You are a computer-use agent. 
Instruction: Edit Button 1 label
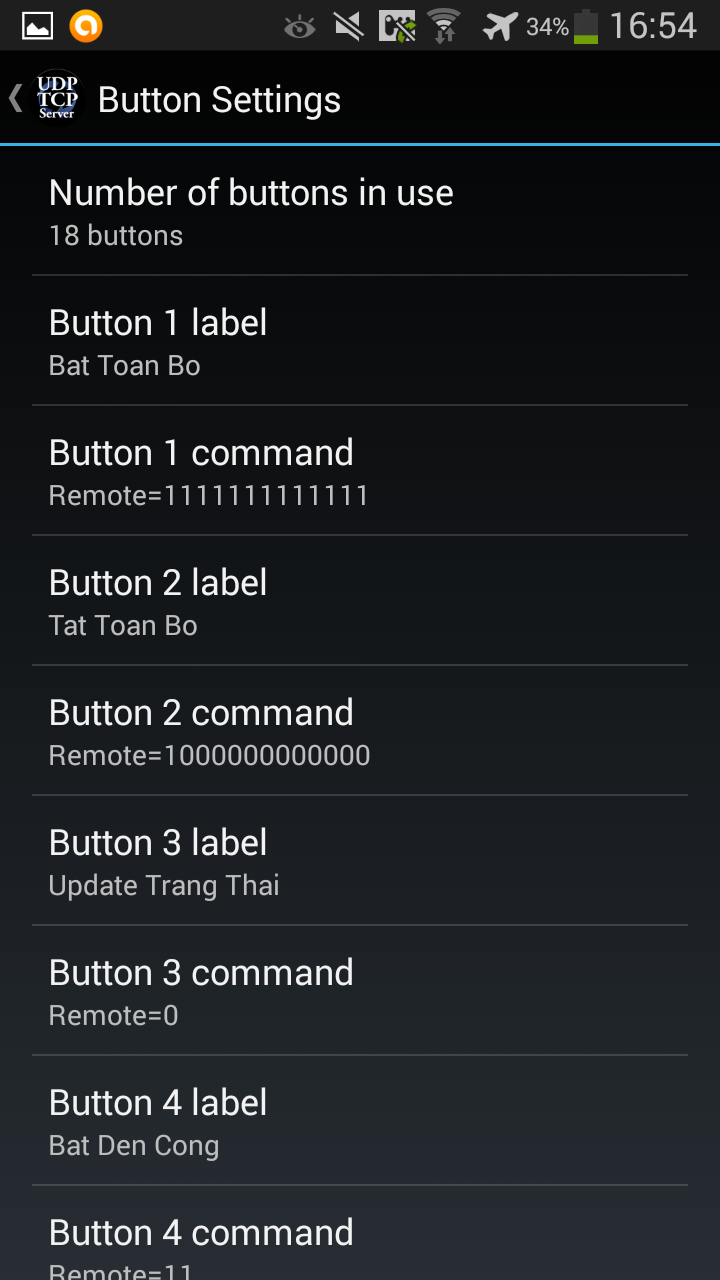click(359, 341)
